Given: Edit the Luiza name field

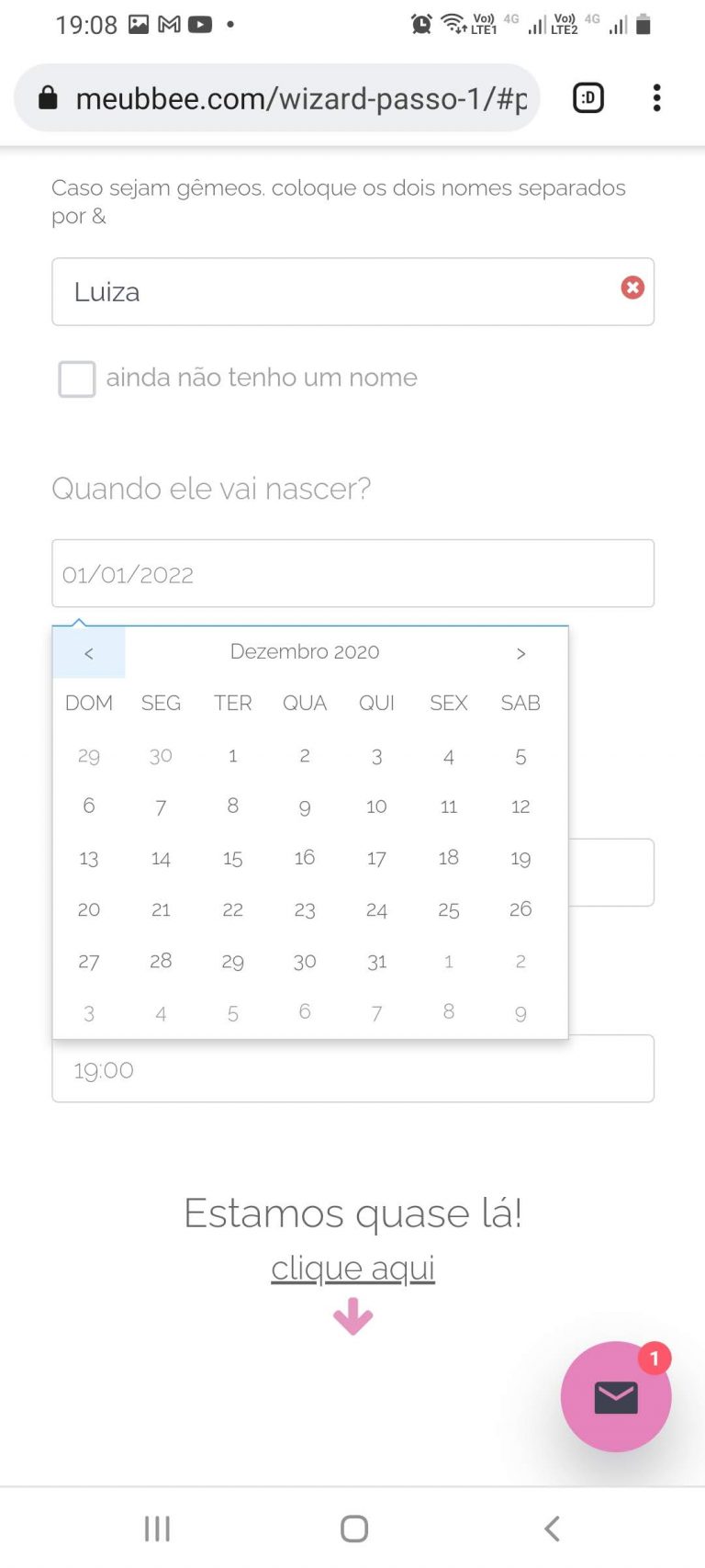Looking at the screenshot, I should [352, 291].
